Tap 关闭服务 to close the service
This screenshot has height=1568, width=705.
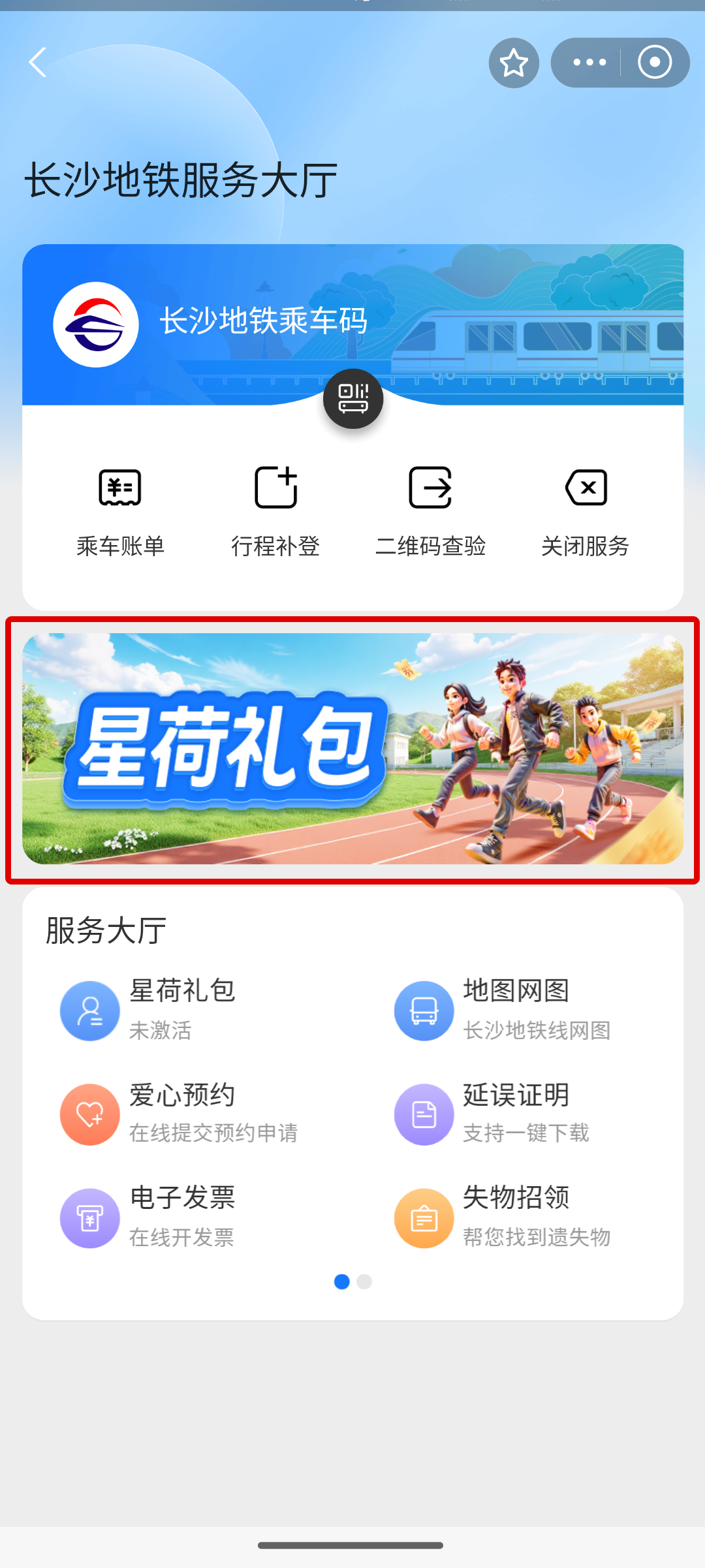click(585, 511)
